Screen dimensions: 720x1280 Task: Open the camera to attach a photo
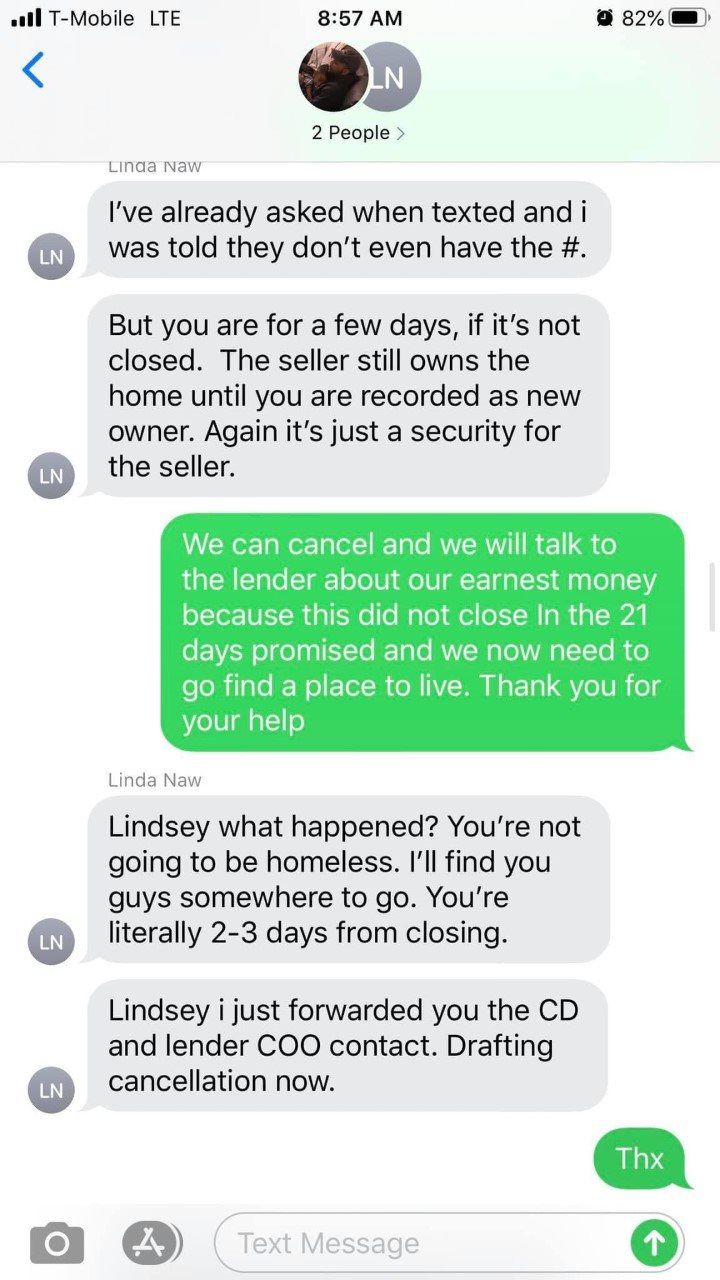[x=56, y=1243]
